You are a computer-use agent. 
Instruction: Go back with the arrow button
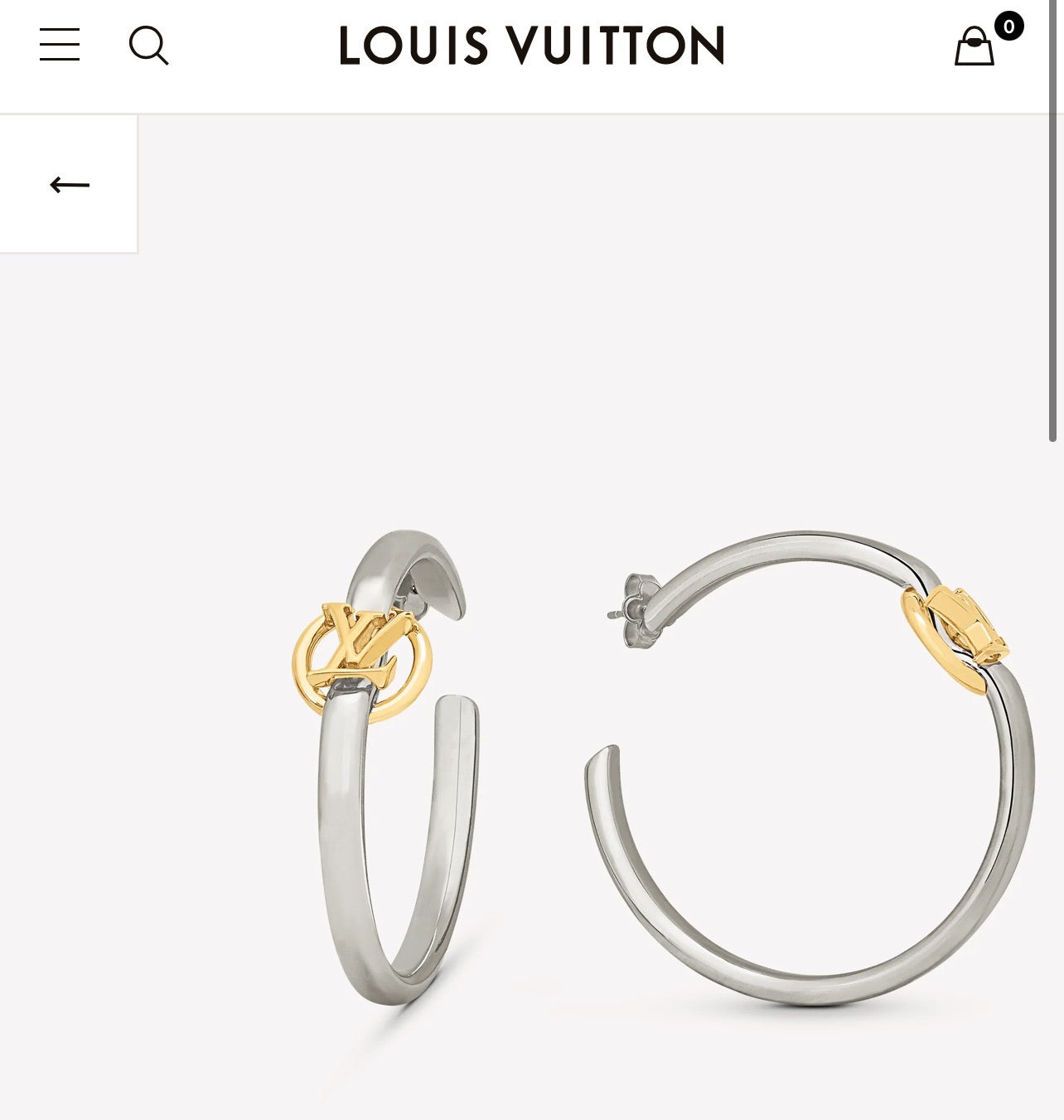pyautogui.click(x=69, y=184)
